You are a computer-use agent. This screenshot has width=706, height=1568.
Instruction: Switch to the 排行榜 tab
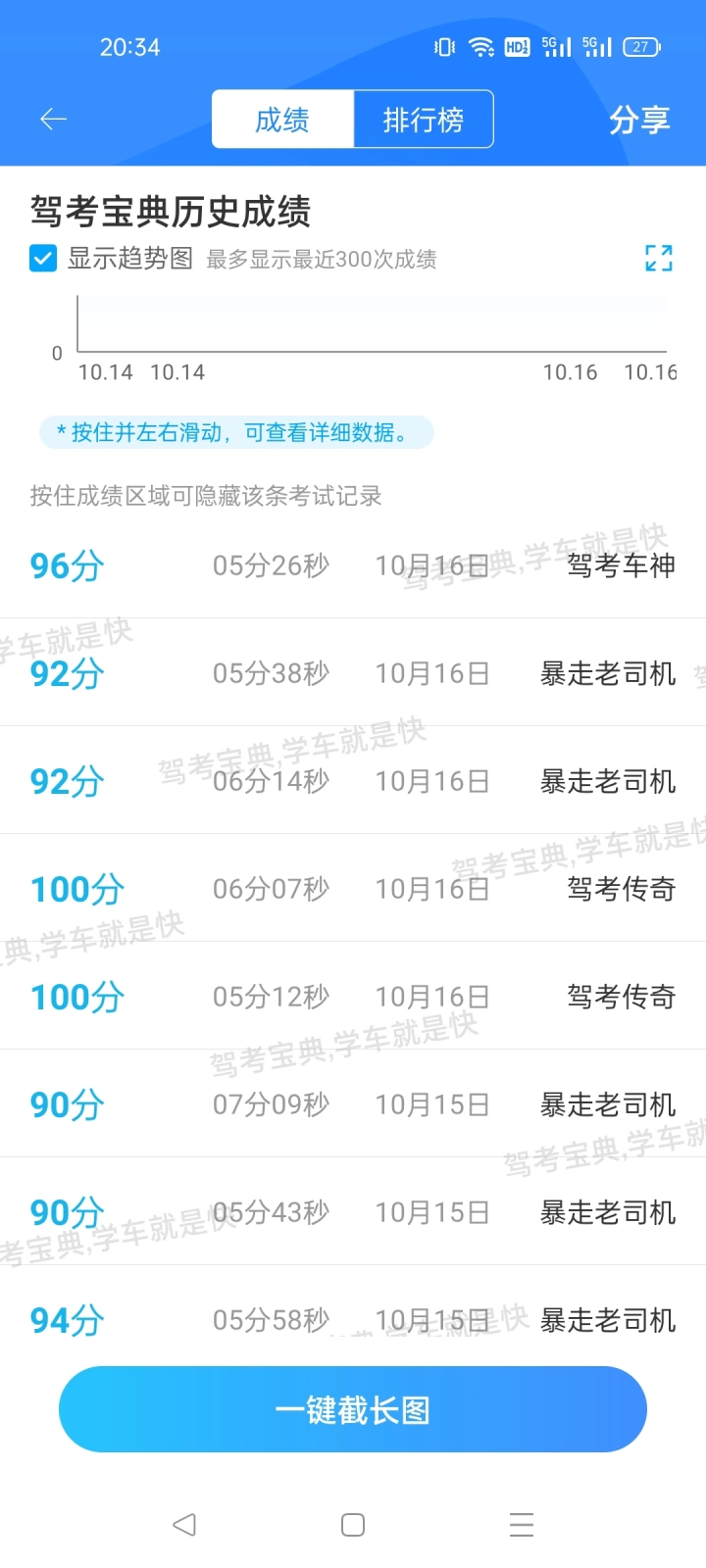coord(423,120)
